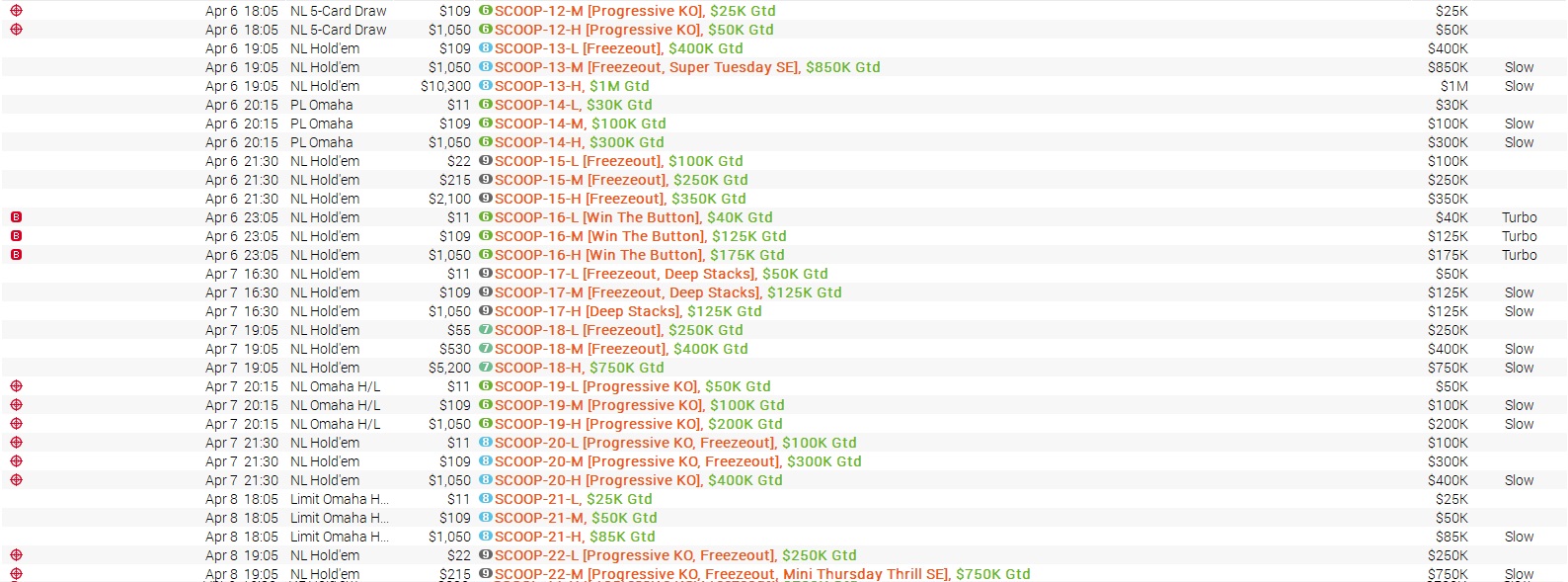This screenshot has width=1568, height=582.
Task: Select SCOOP-19-L Progressive KO $50K Gtd
Action: pyautogui.click(x=632, y=386)
